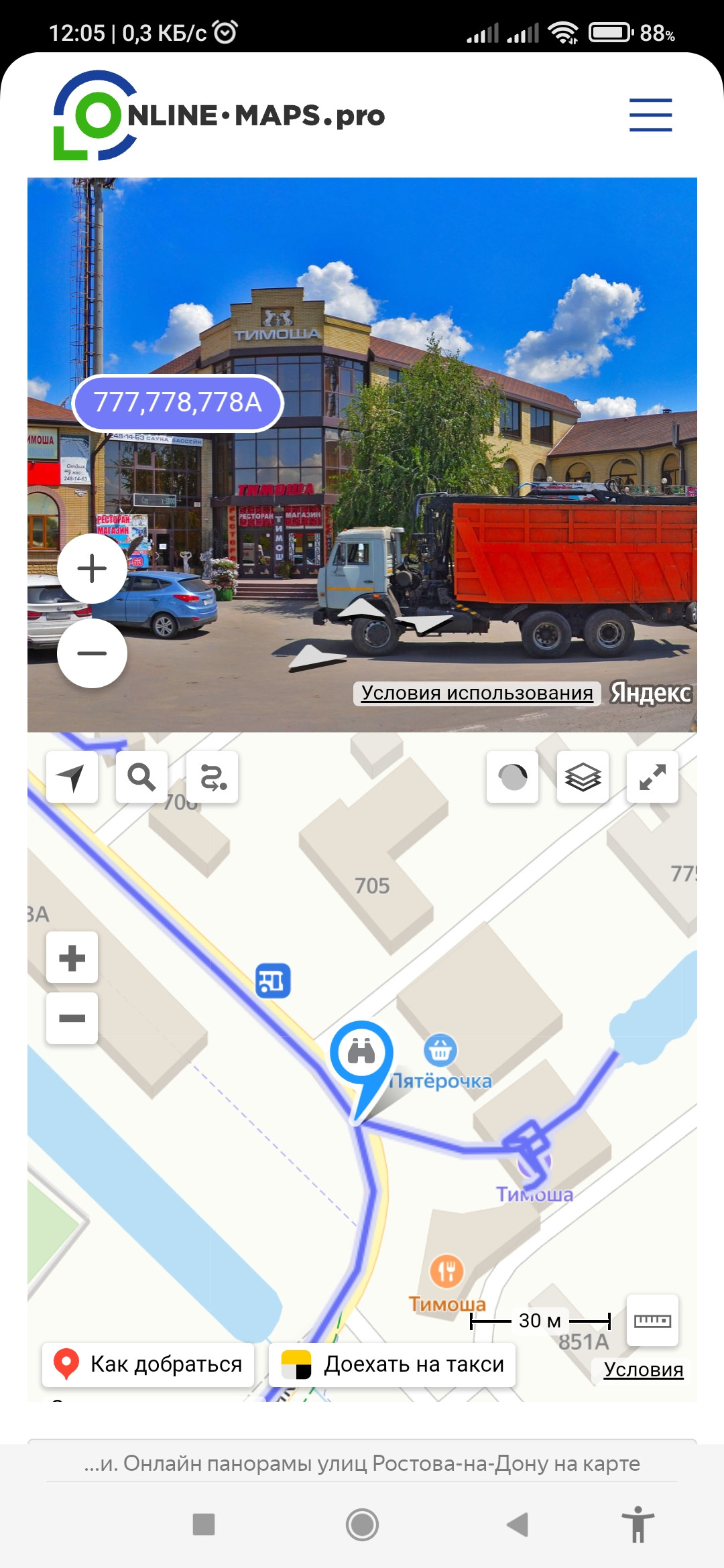Screen dimensions: 724x1568
Task: Open the ruler measurement tool
Action: tap(652, 1321)
